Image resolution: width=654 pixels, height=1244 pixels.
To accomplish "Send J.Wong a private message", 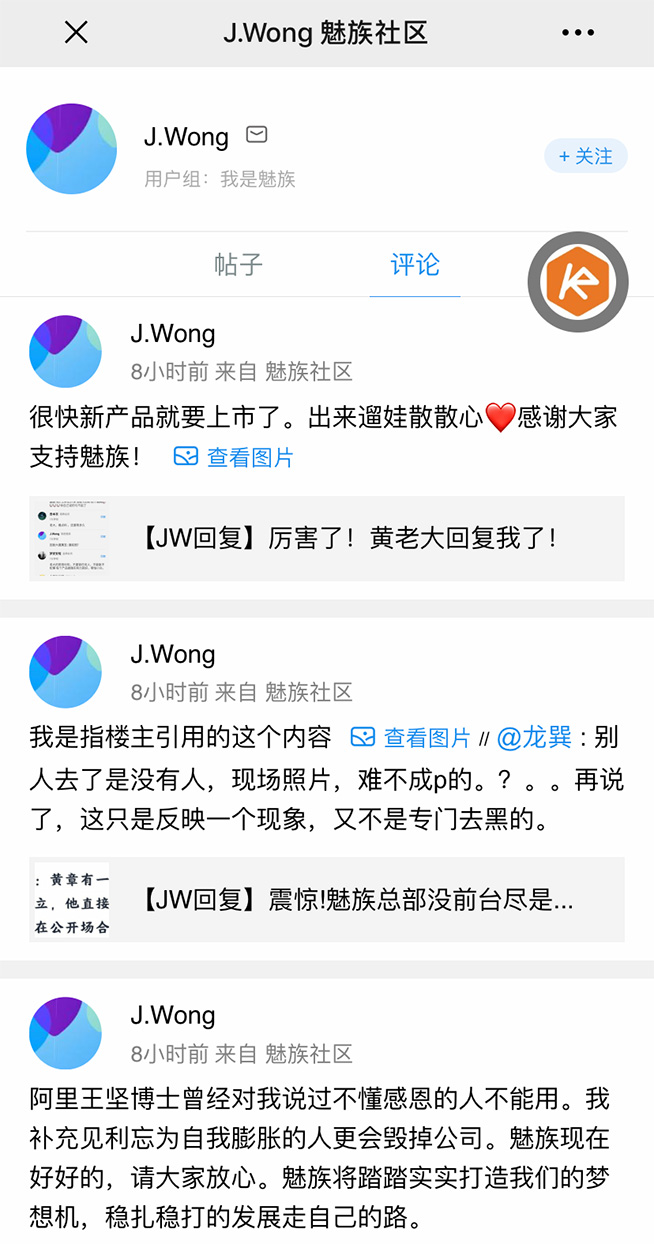I will 256,135.
